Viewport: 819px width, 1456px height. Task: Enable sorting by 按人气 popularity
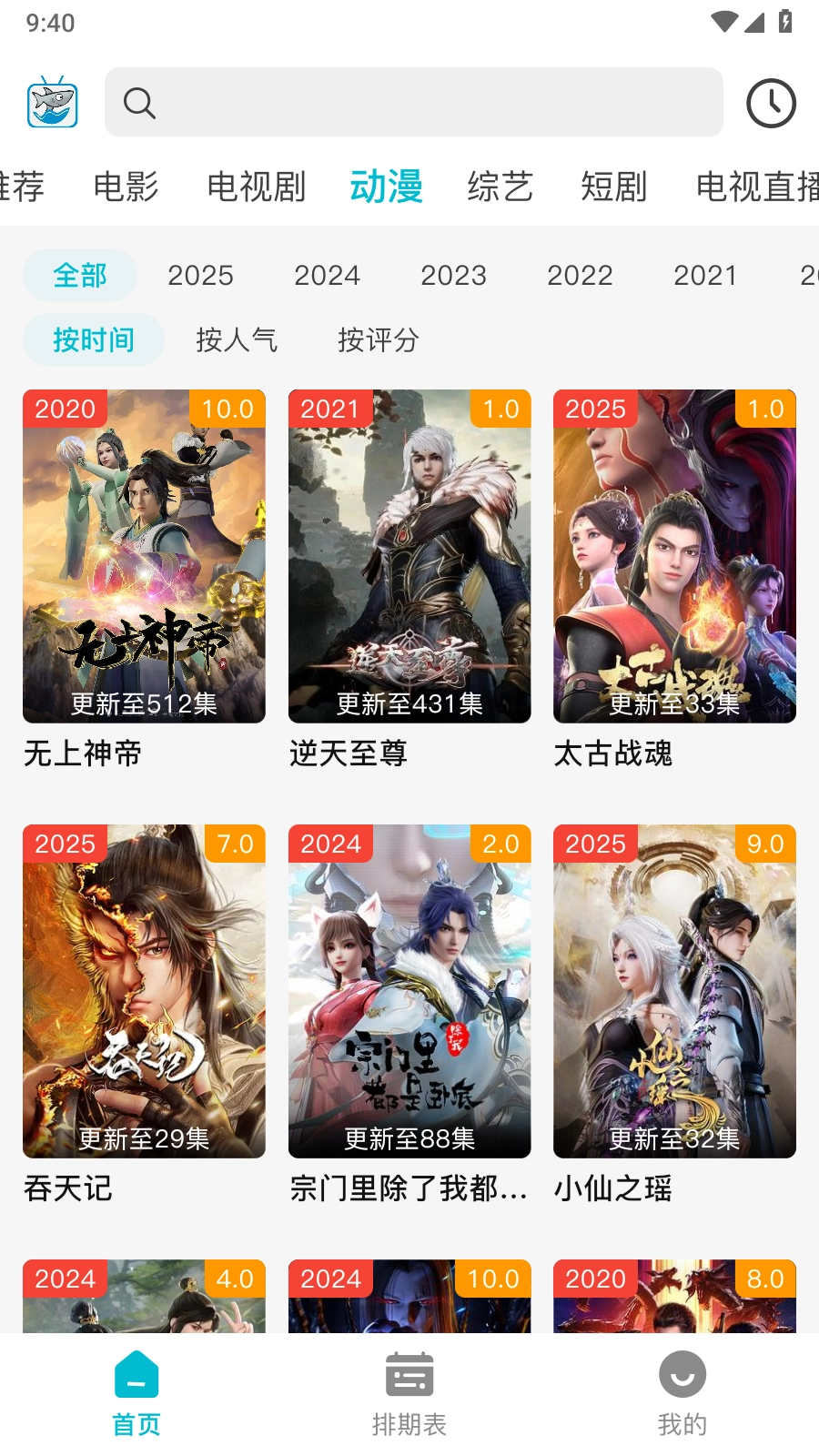237,339
